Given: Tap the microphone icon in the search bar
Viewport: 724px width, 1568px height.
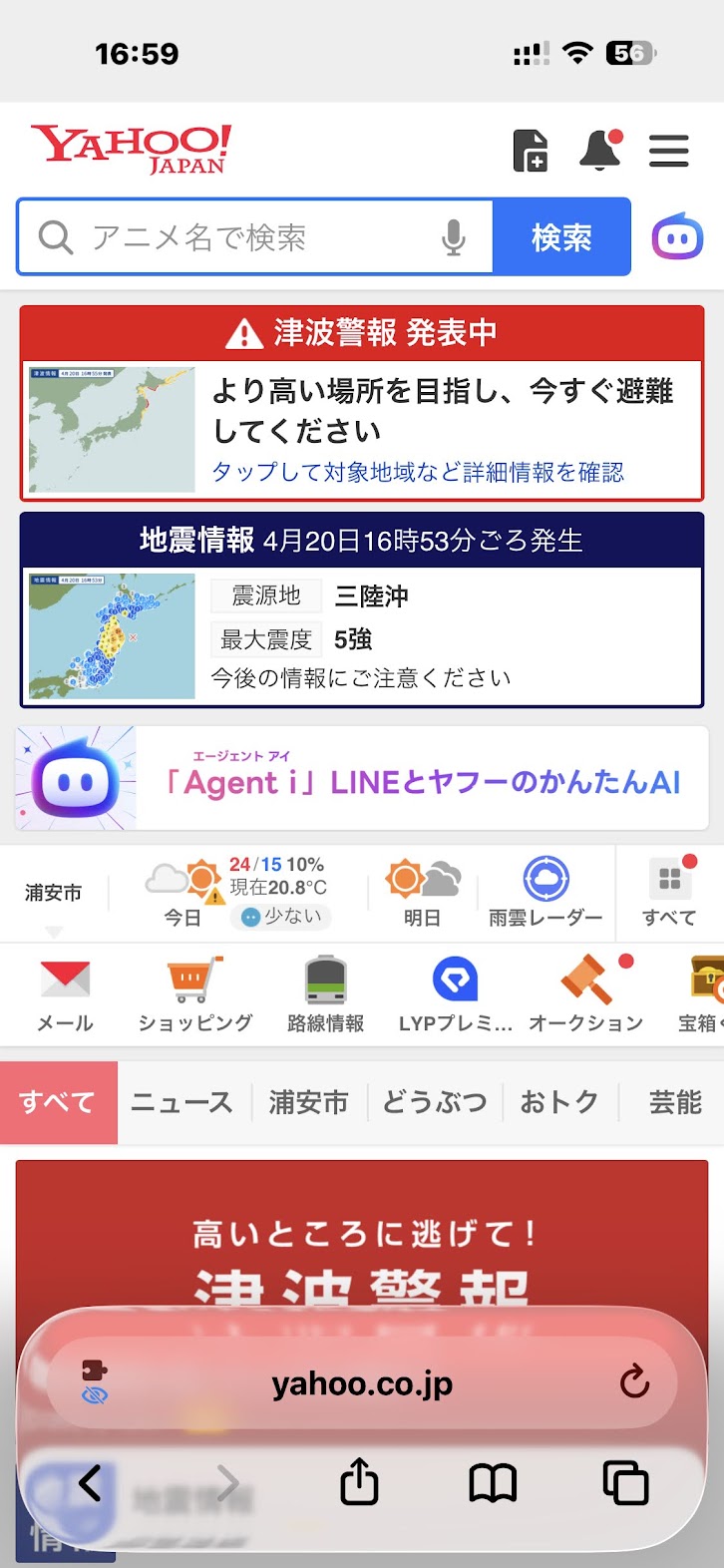Looking at the screenshot, I should (x=455, y=236).
